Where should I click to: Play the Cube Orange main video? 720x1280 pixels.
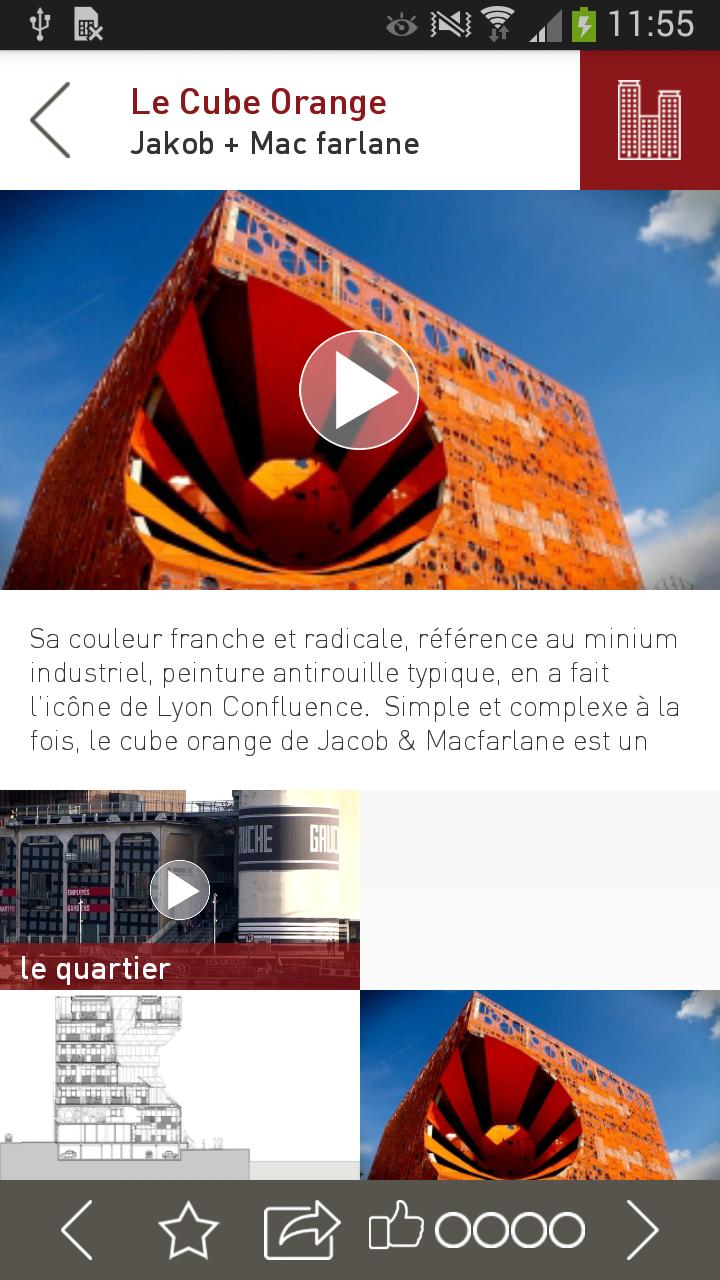click(x=359, y=390)
